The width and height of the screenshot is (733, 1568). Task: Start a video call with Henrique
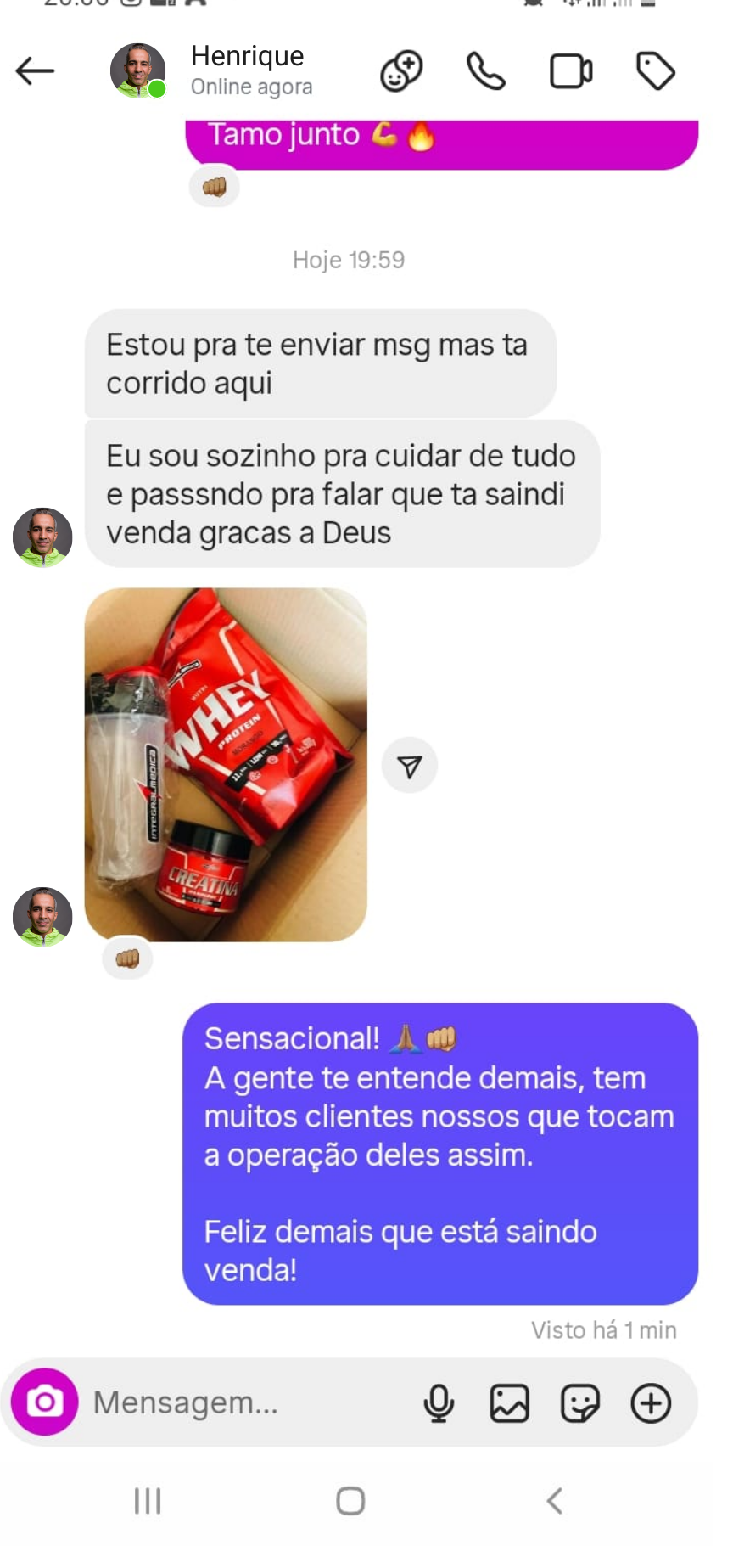[571, 71]
